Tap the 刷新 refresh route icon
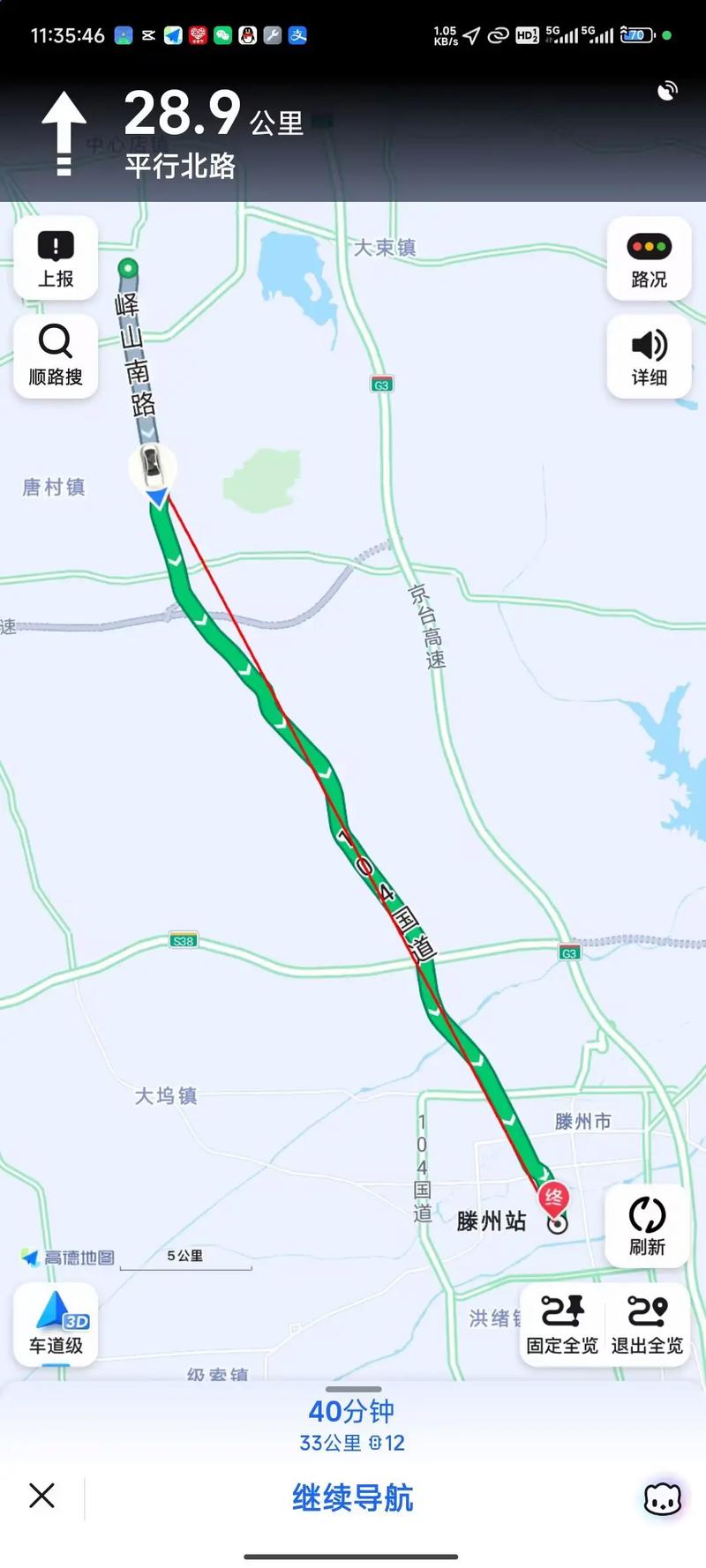The height and width of the screenshot is (1568, 706). pyautogui.click(x=648, y=1224)
